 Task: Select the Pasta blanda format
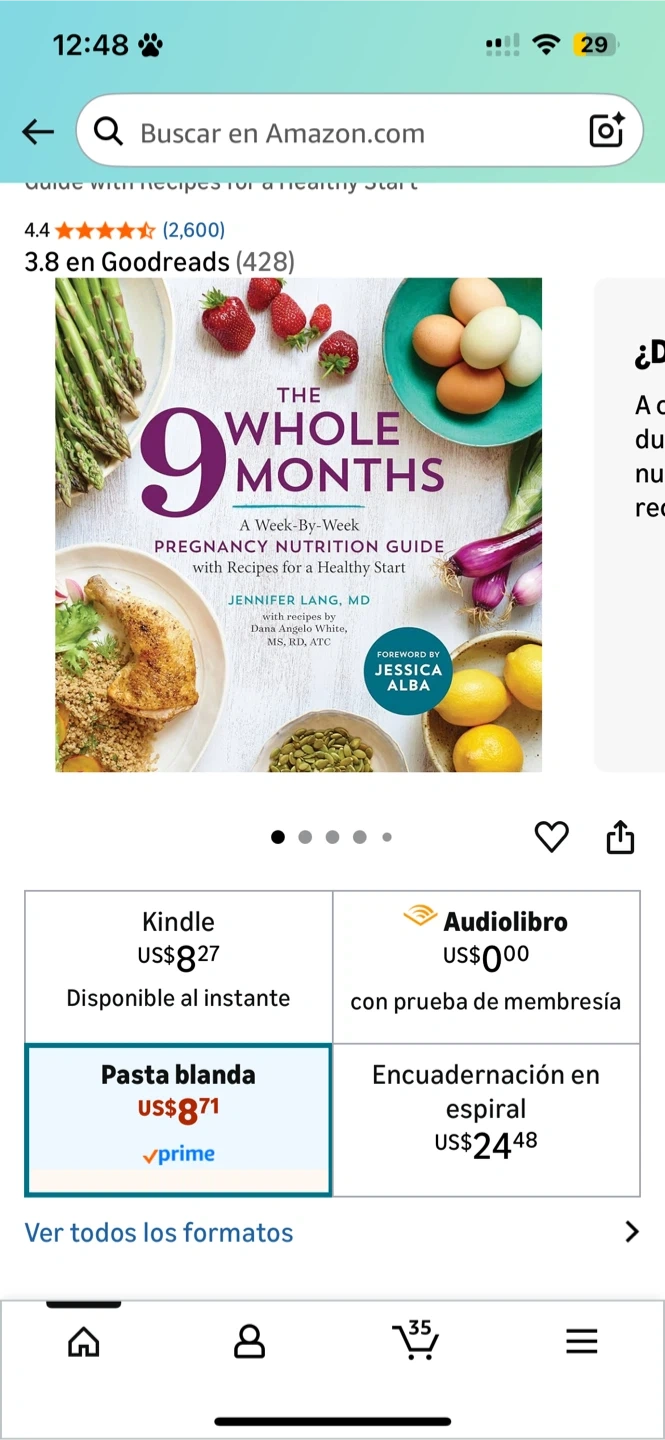tap(178, 1119)
